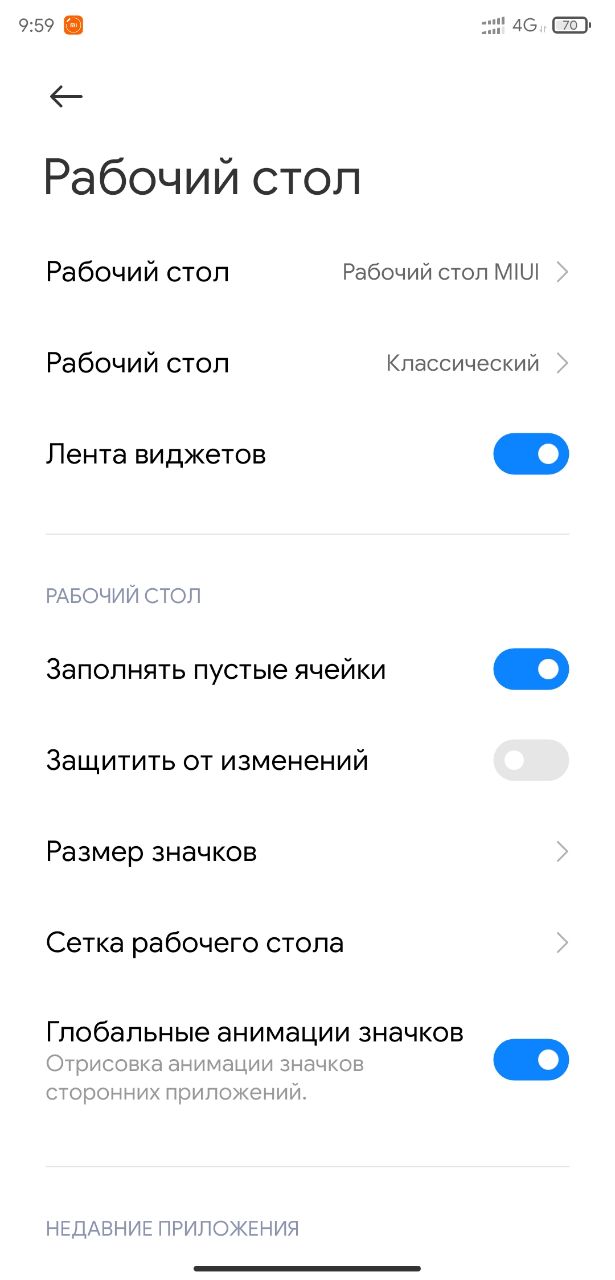Open Размер значков settings
The image size is (615, 1280).
click(x=307, y=852)
